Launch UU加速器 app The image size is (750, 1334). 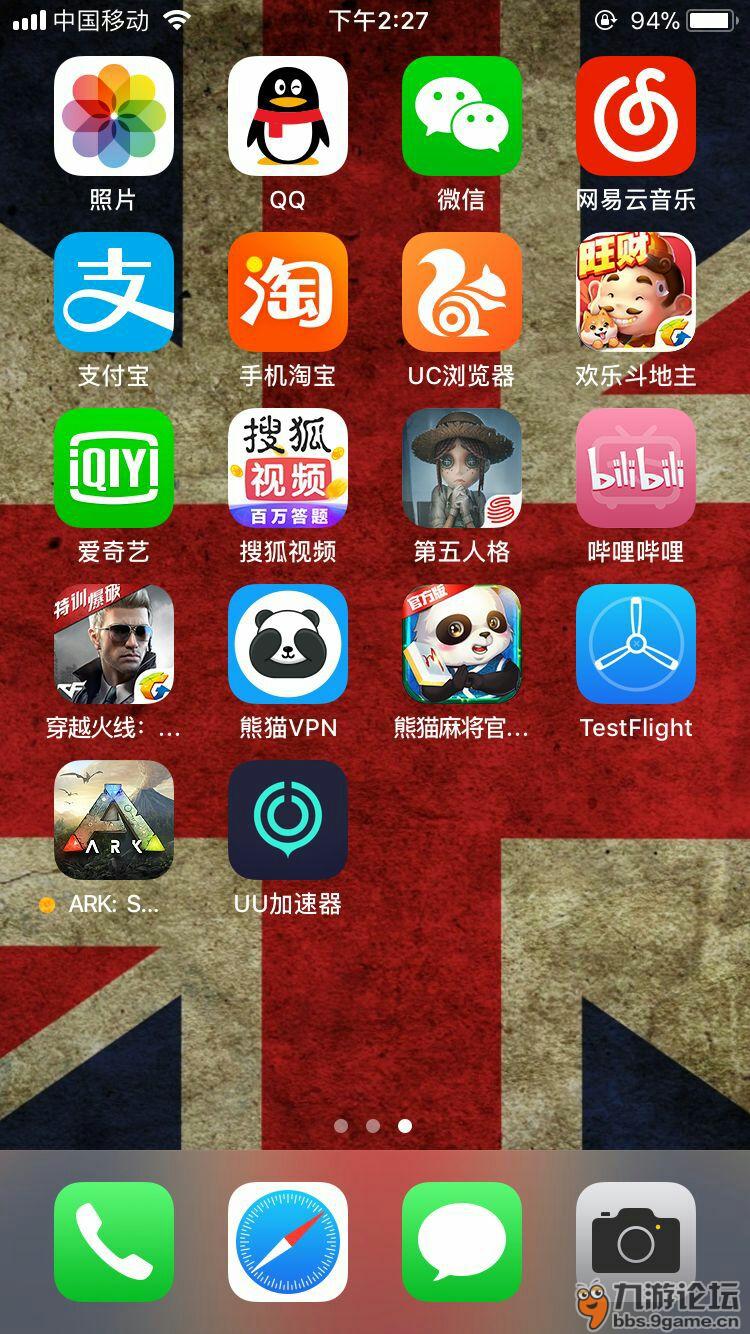288,820
